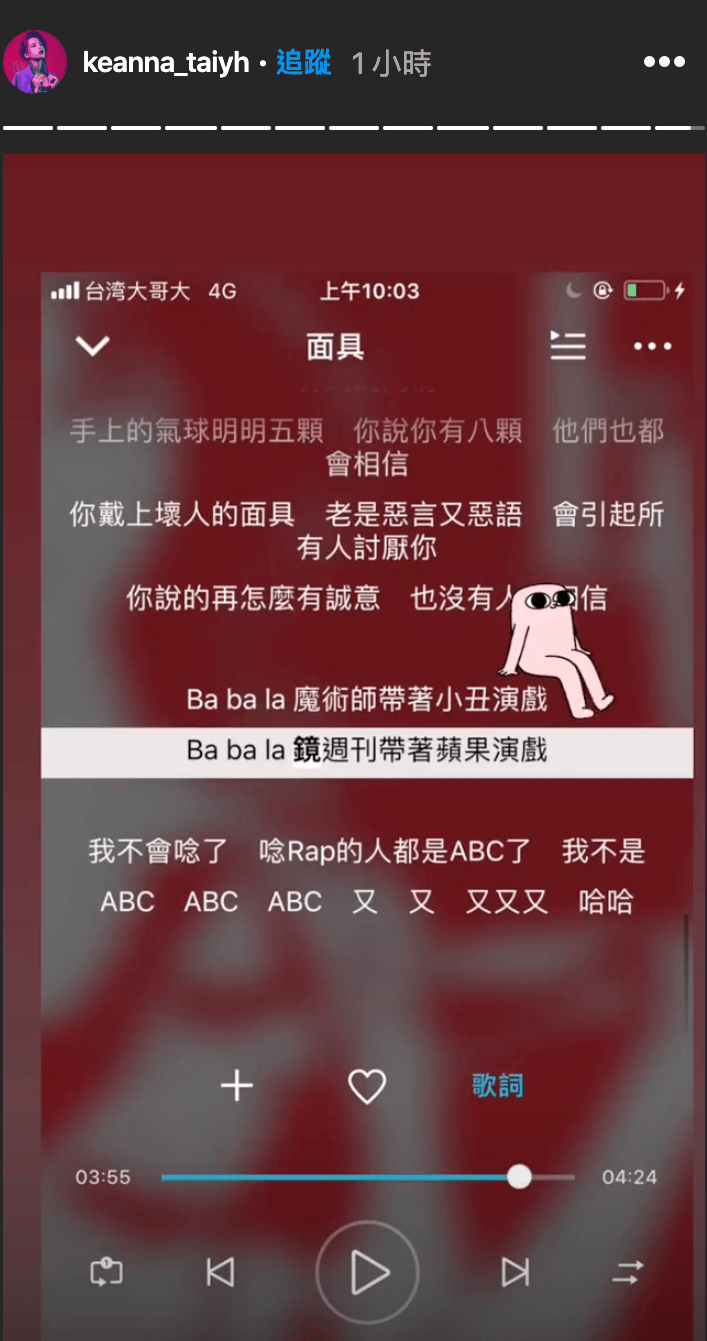Viewport: 707px width, 1341px height.
Task: Open the keanna_taiyh username link
Action: point(165,64)
